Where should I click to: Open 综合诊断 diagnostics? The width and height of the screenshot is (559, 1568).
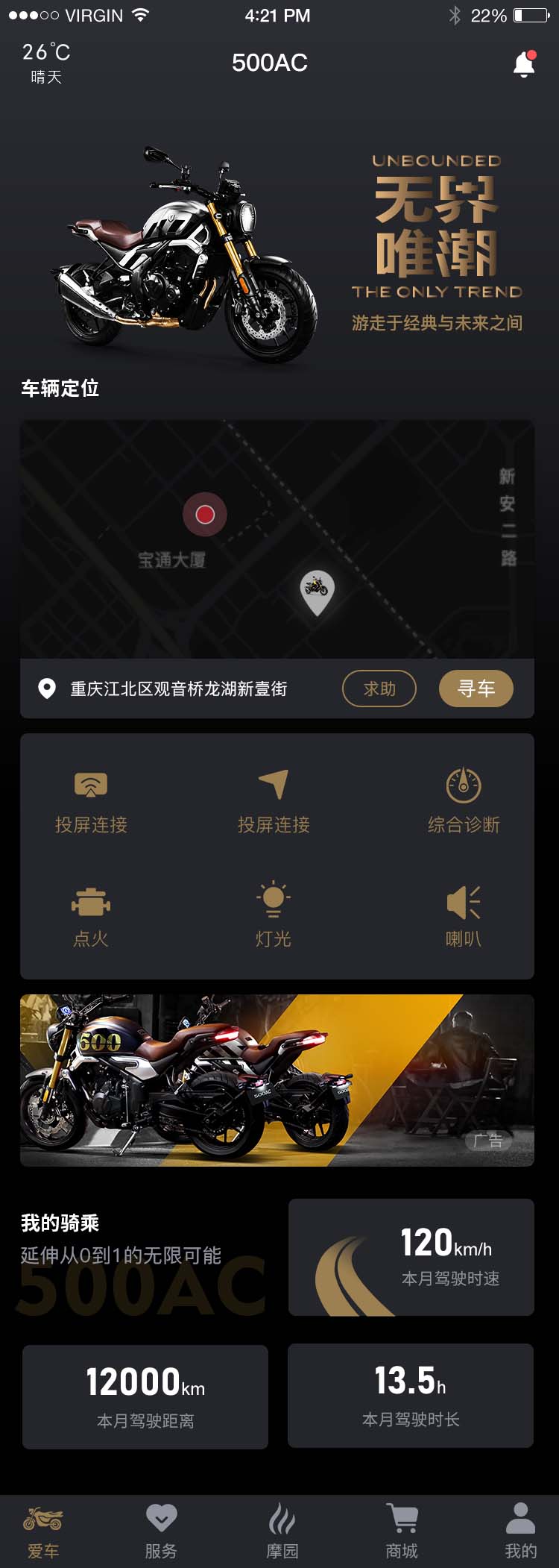463,802
